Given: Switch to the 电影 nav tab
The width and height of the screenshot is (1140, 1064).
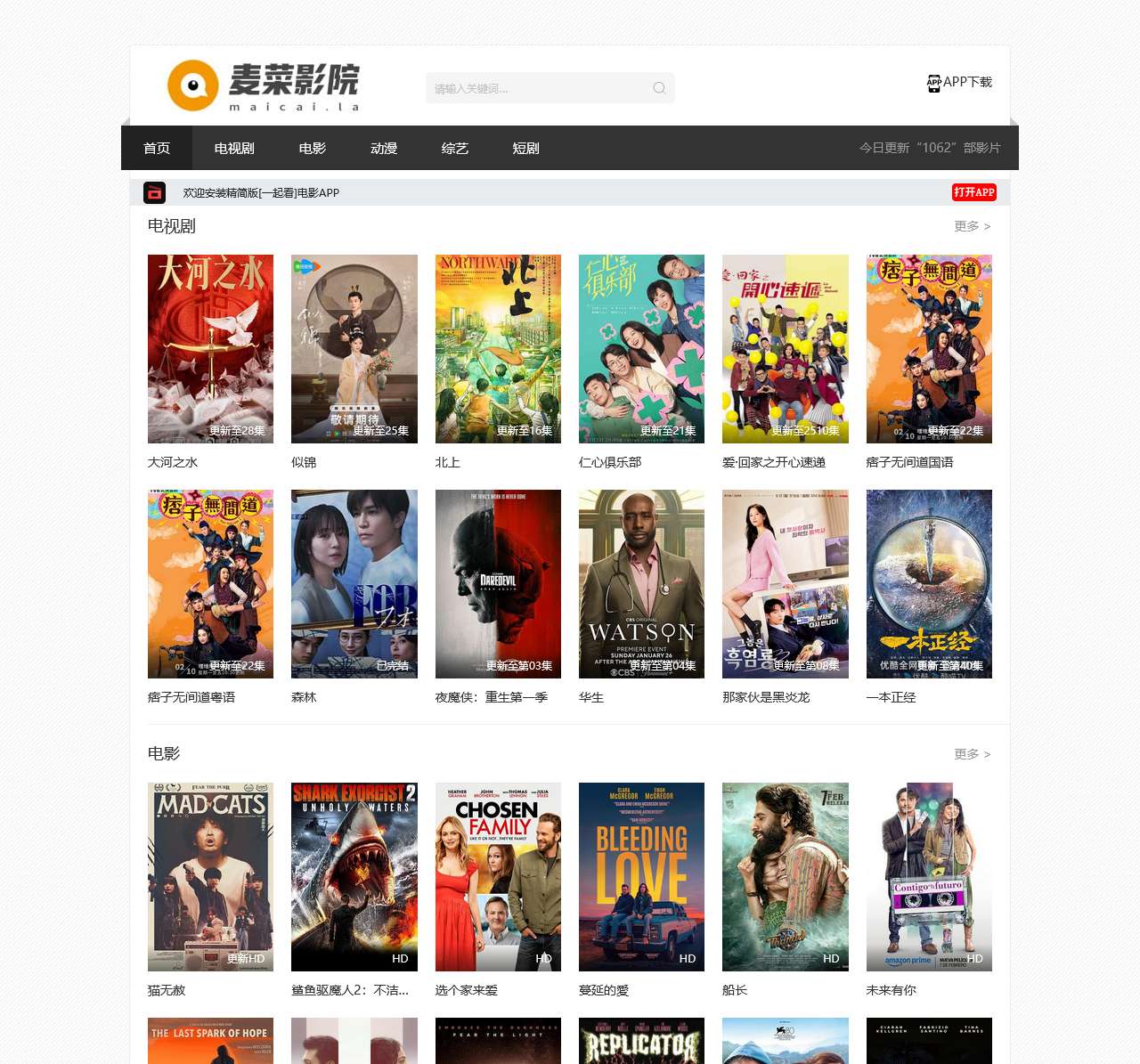Looking at the screenshot, I should 313,148.
